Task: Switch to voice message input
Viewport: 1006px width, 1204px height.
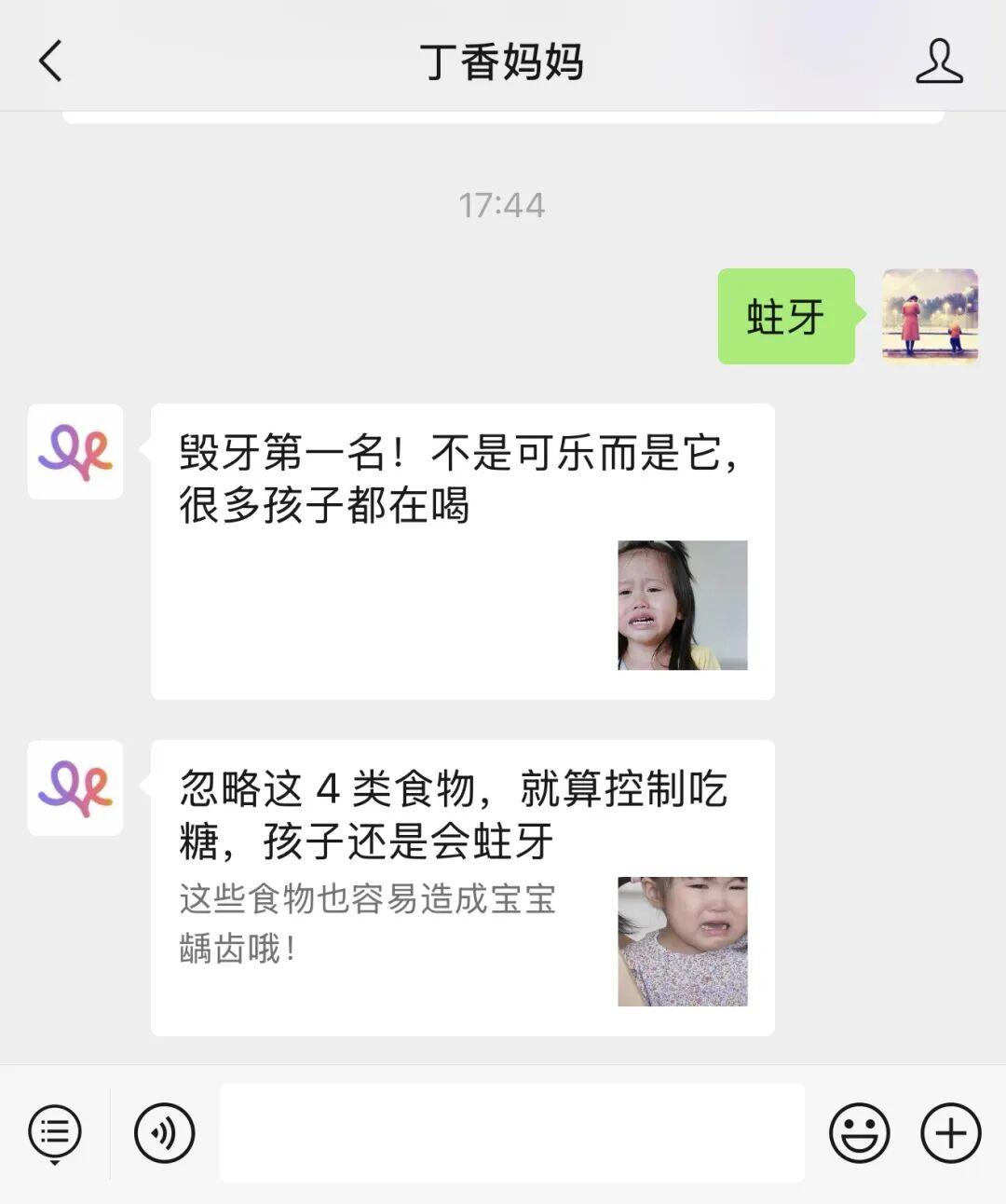Action: (x=165, y=1133)
